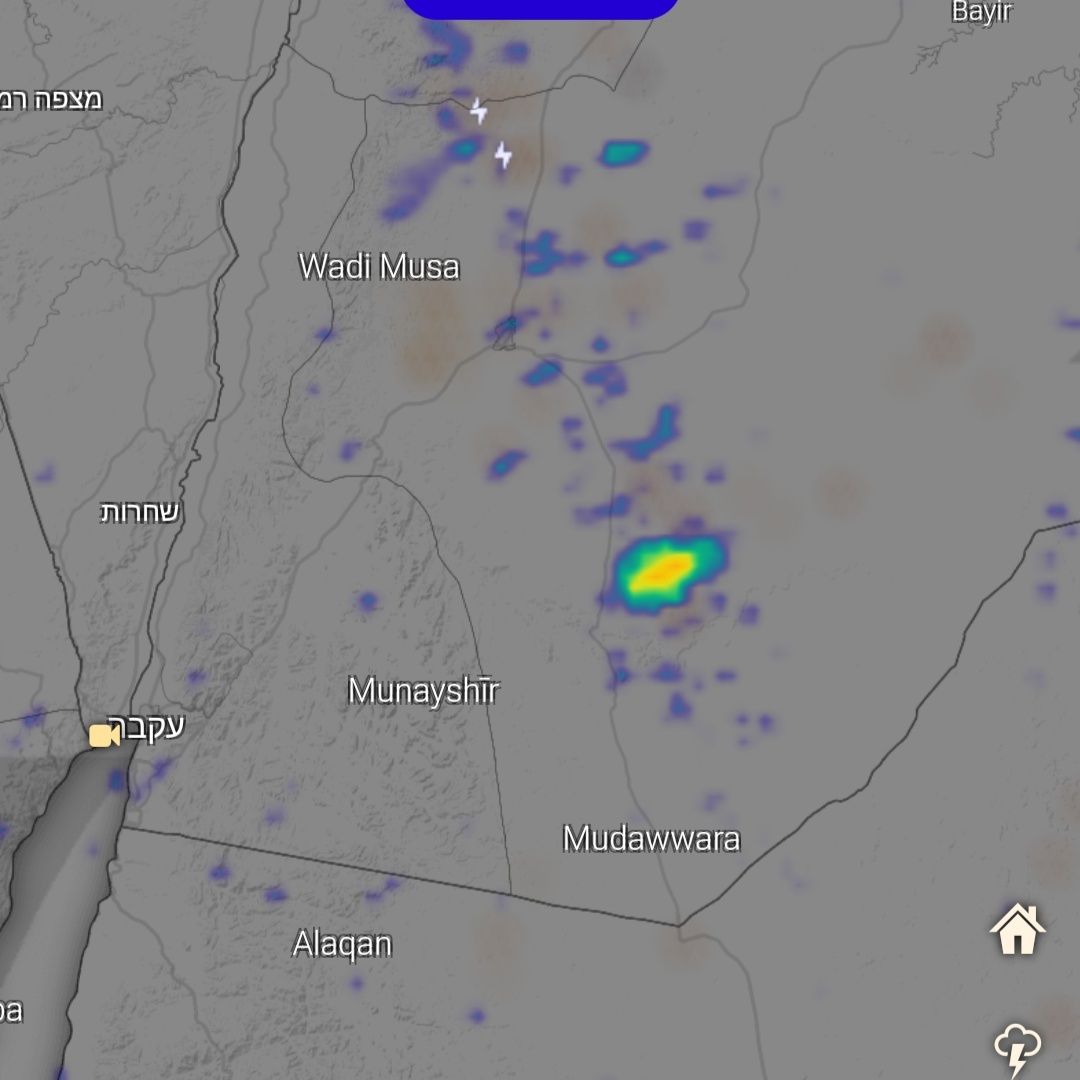Open the webcam marker near Aqaba

point(104,736)
